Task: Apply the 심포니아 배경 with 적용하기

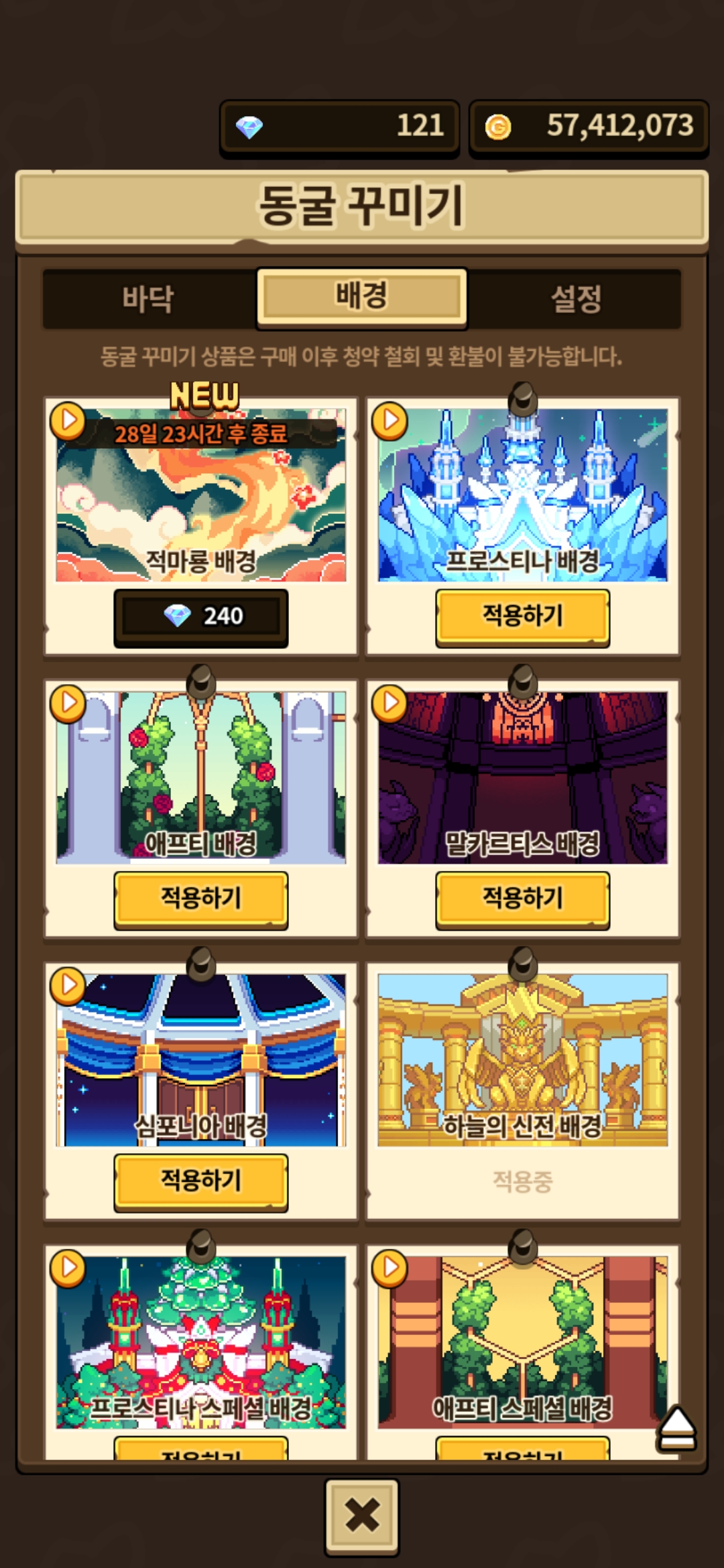Action: [201, 1181]
